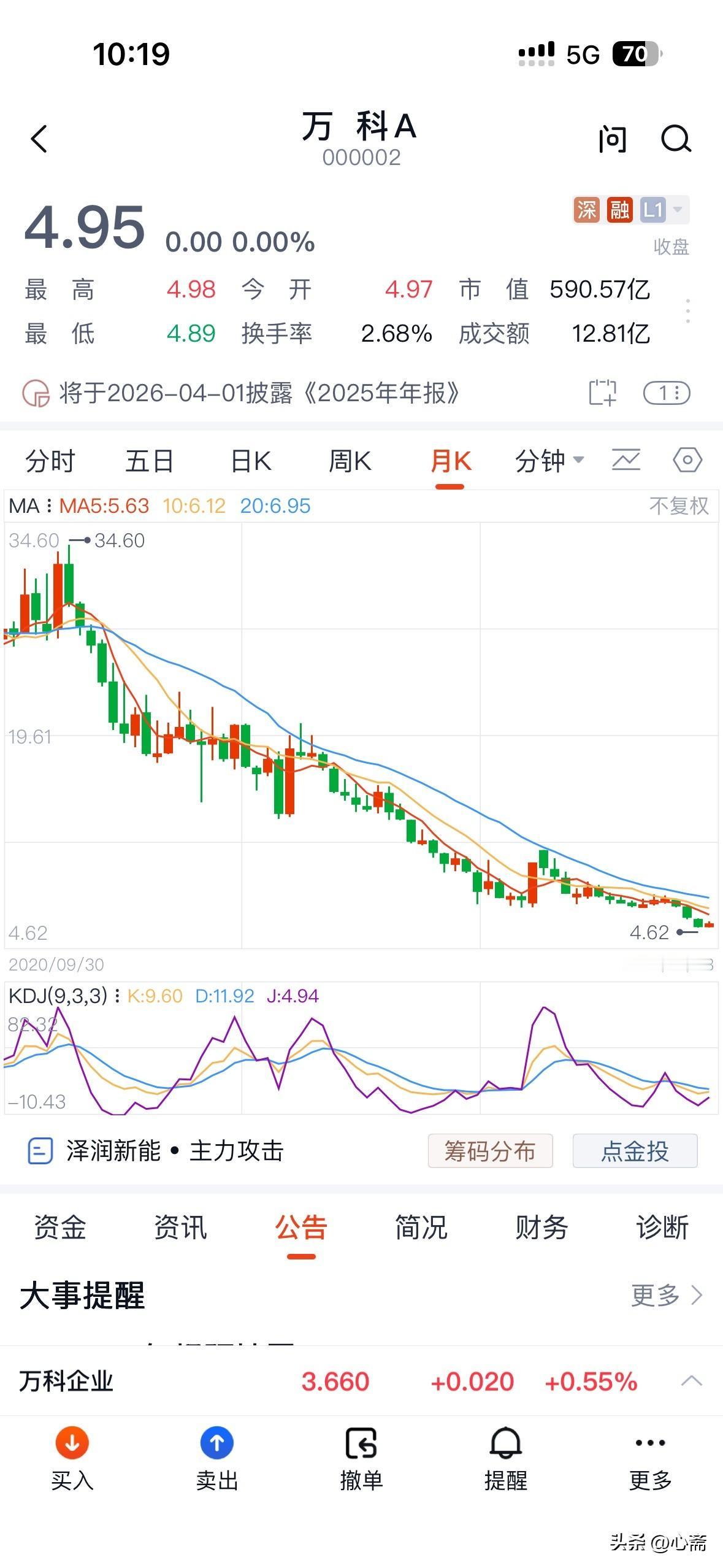The width and height of the screenshot is (723, 1568).
Task: Open the 问 assistant icon at top right
Action: pyautogui.click(x=612, y=140)
